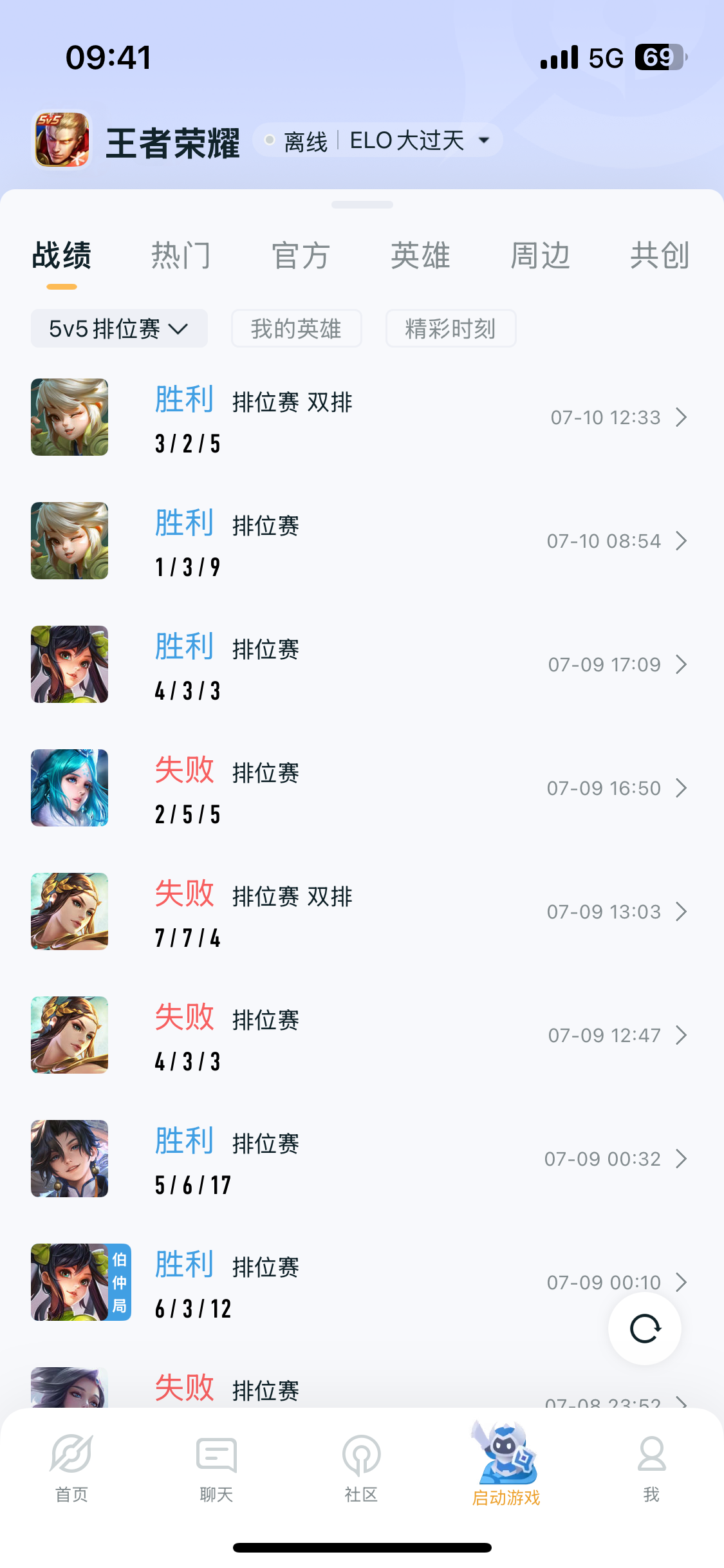Go to the 共创 tab
Screen dimensions: 724x1568
660,256
